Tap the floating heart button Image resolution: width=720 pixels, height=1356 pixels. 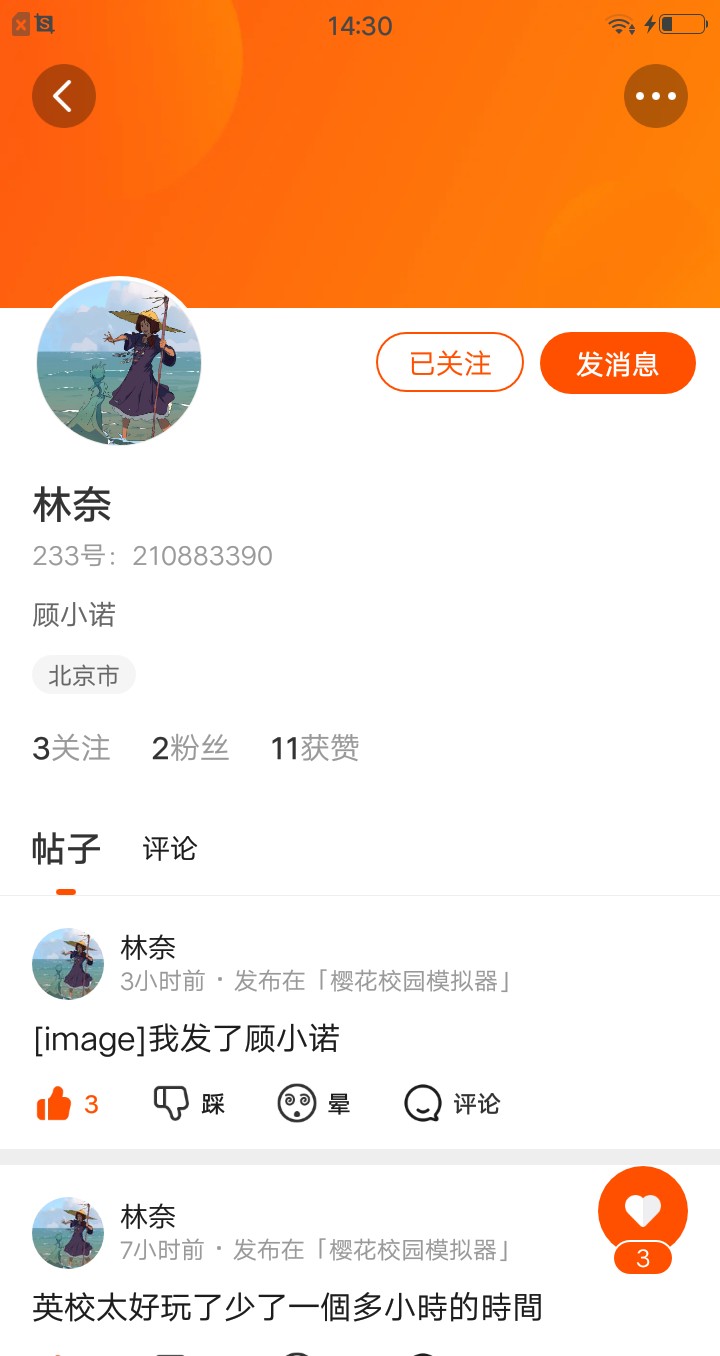tap(642, 1211)
